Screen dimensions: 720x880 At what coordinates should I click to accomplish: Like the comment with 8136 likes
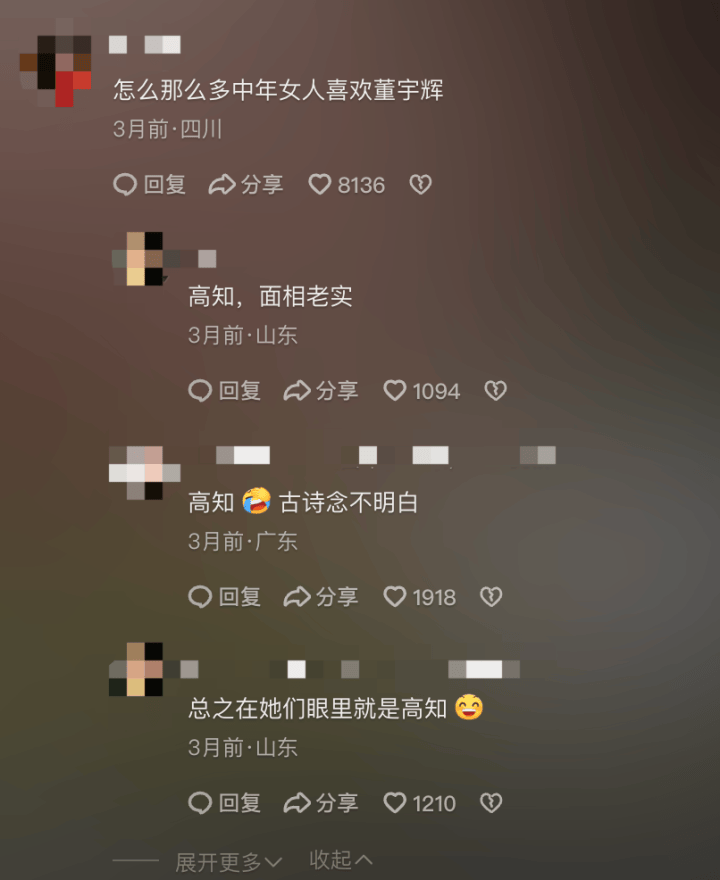[x=321, y=184]
